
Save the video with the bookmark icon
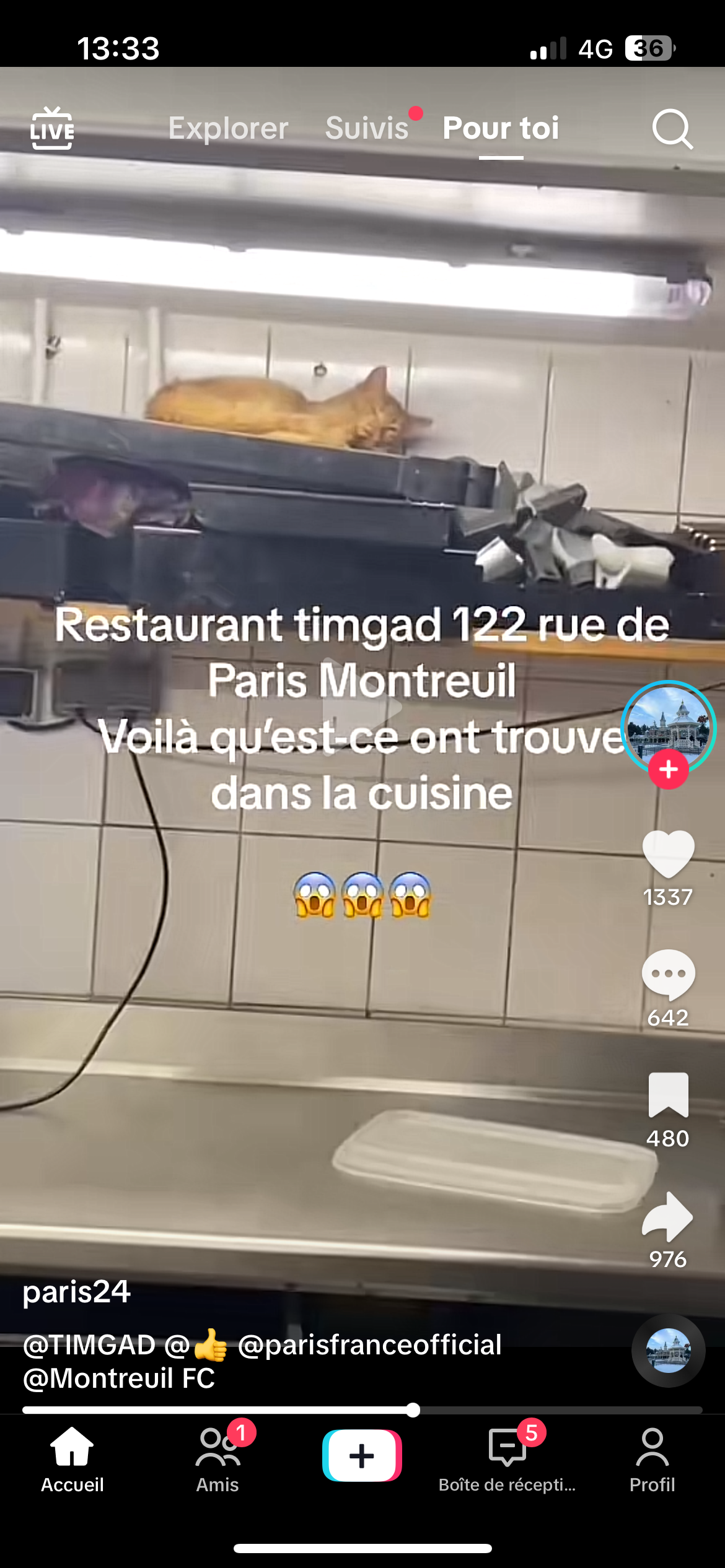(x=668, y=1095)
